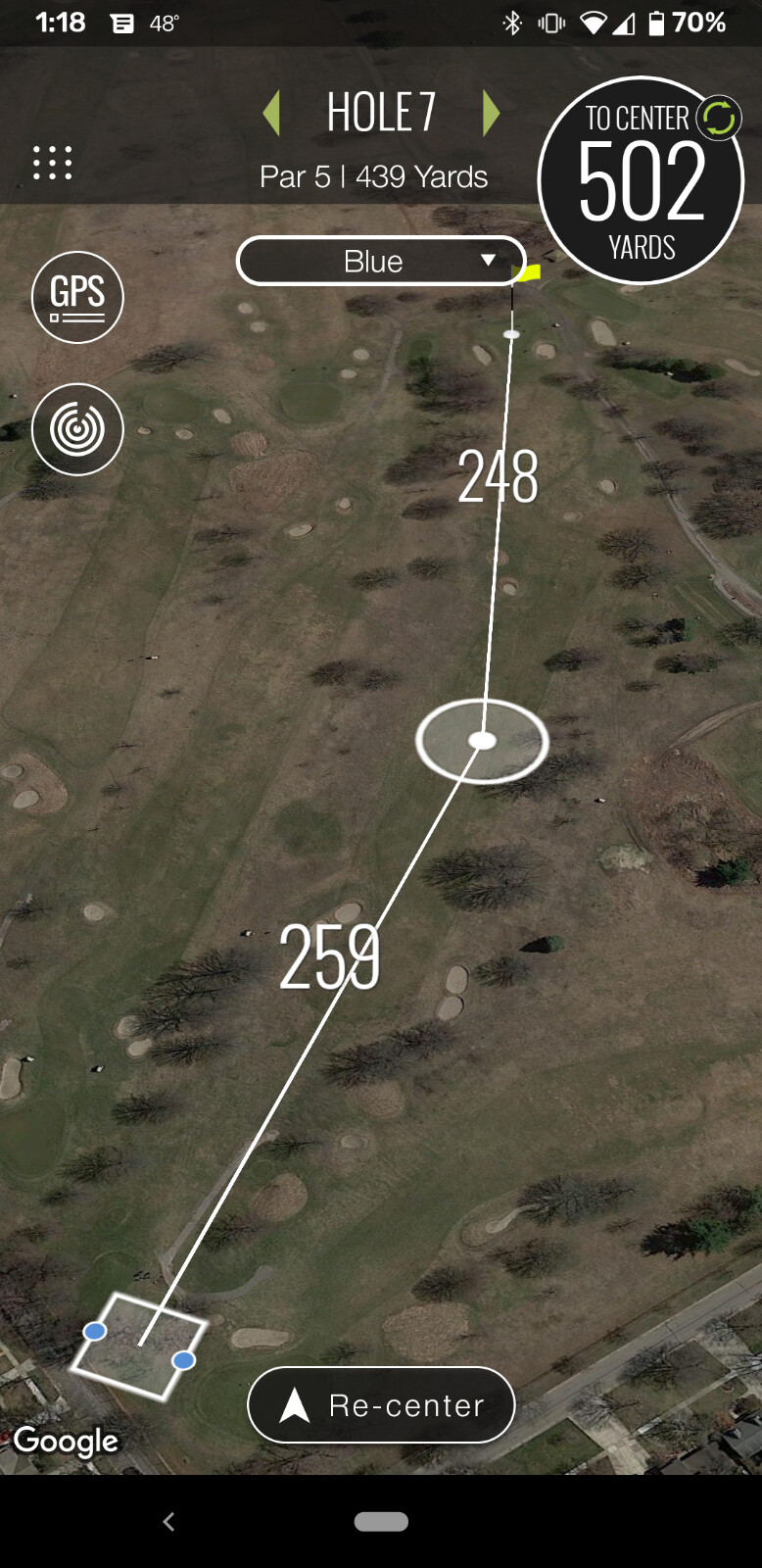Go to the previous hole

(x=272, y=113)
